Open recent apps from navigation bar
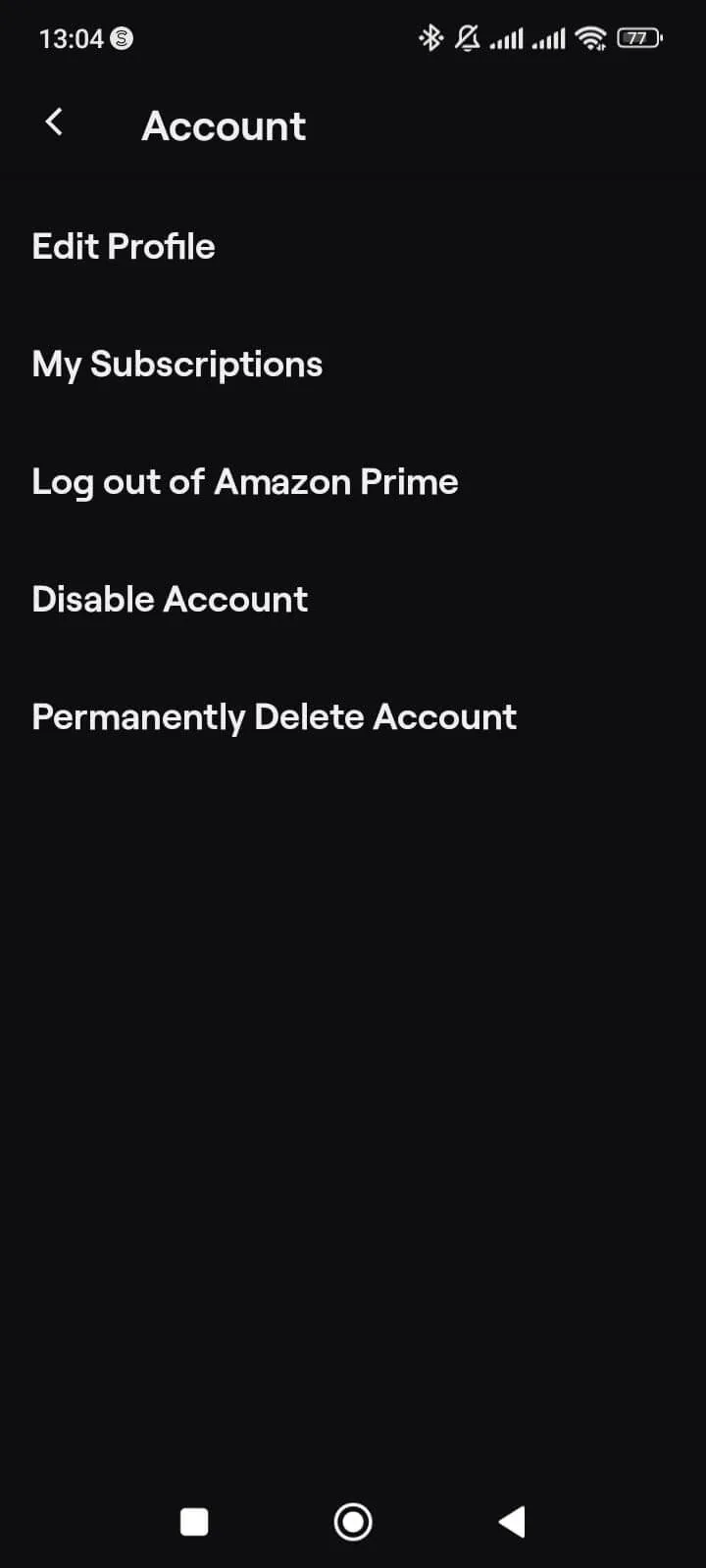 pyautogui.click(x=194, y=1522)
